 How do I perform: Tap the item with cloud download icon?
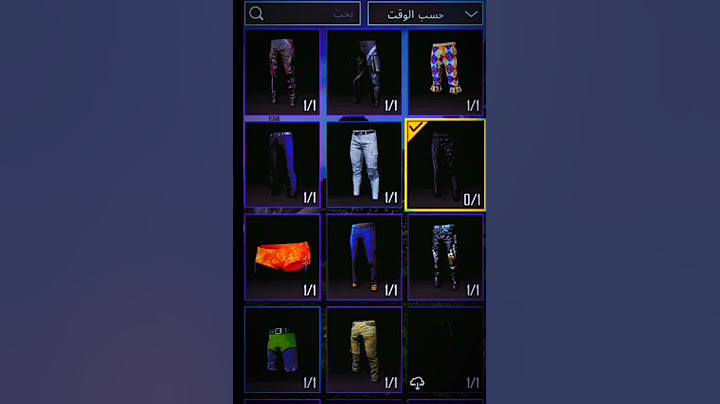coord(445,350)
